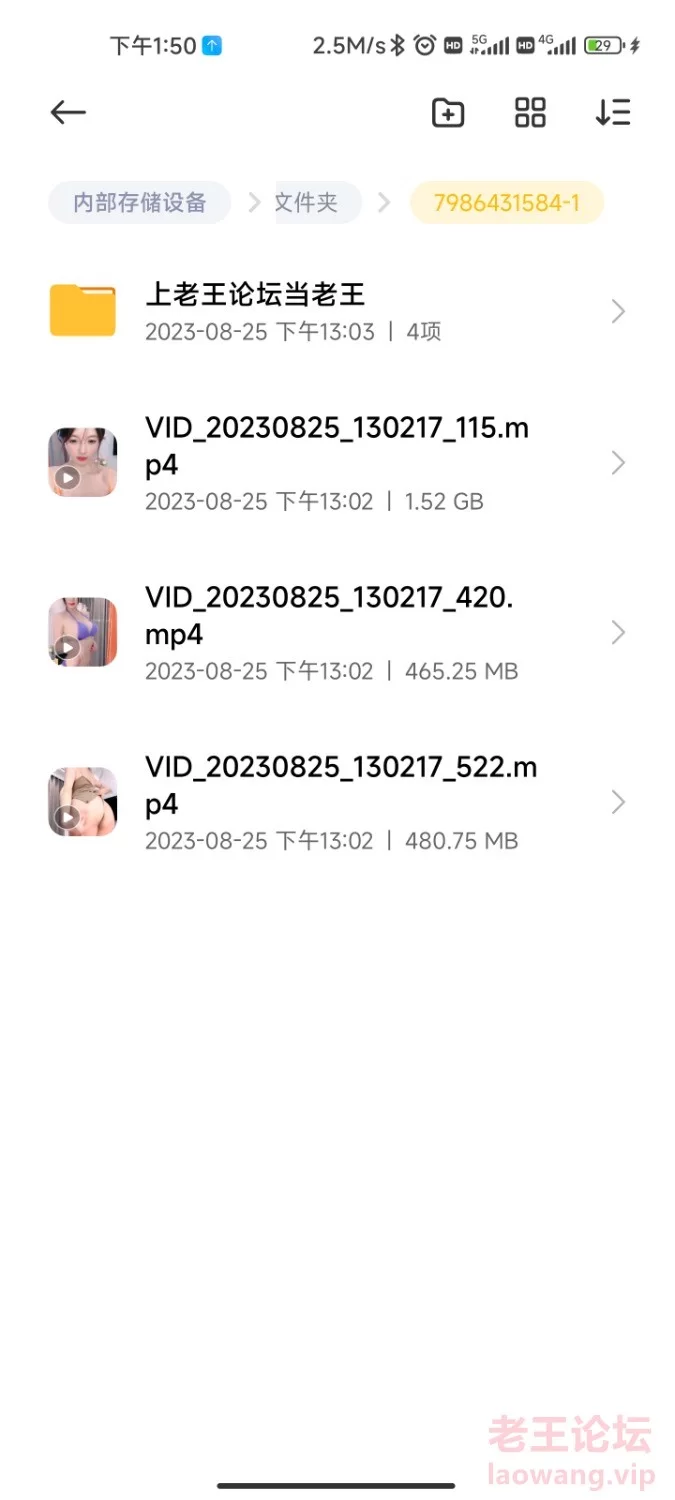The width and height of the screenshot is (675, 1500).
Task: Create a new folder
Action: pos(448,113)
